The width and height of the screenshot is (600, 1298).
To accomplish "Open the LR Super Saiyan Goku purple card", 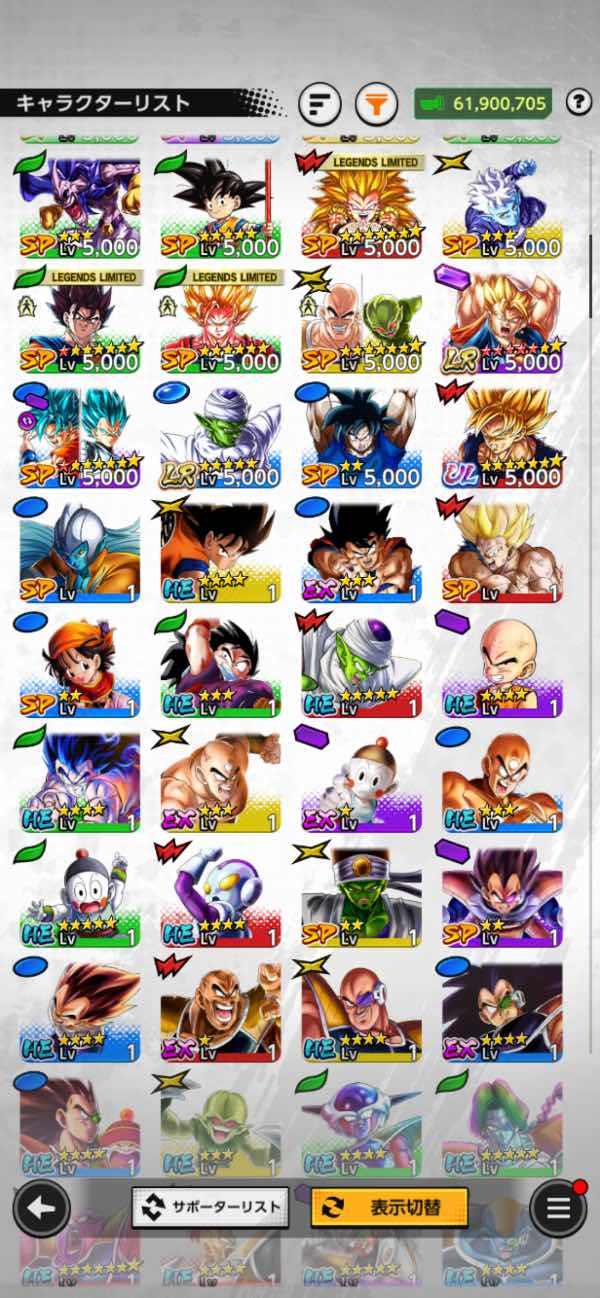I will tap(502, 320).
